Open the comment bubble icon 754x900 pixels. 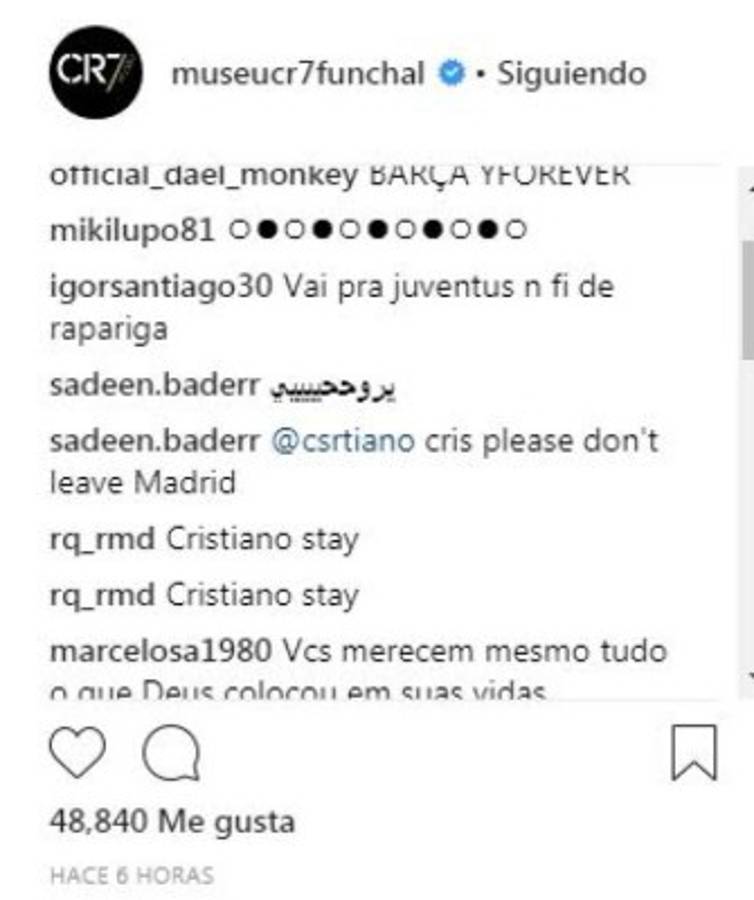170,752
